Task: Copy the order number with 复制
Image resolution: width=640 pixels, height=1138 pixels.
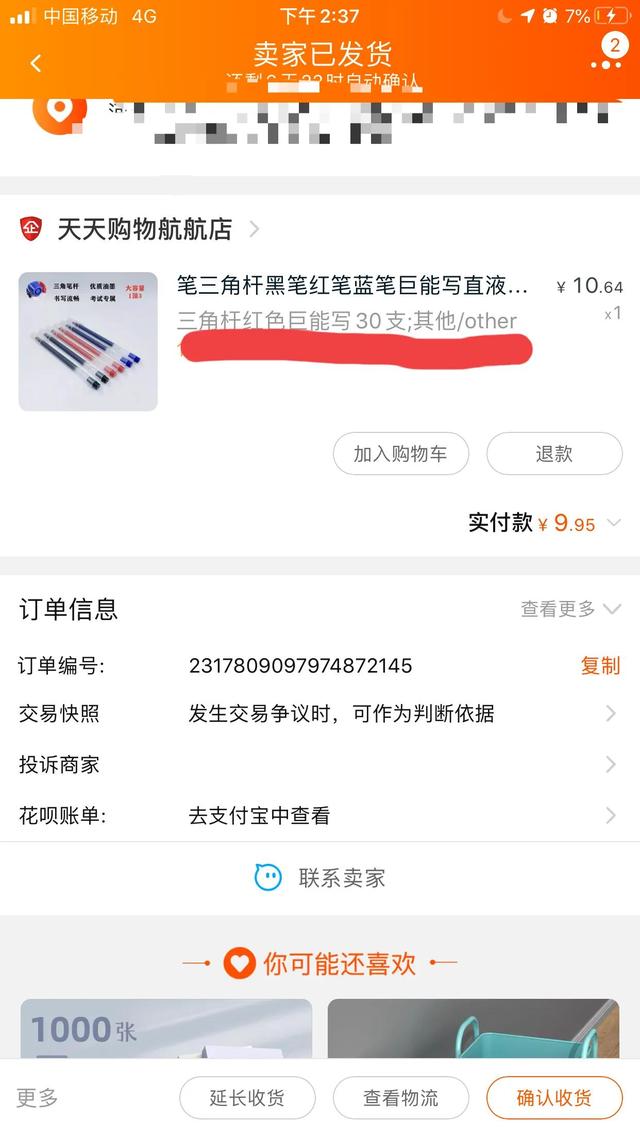Action: click(x=600, y=666)
